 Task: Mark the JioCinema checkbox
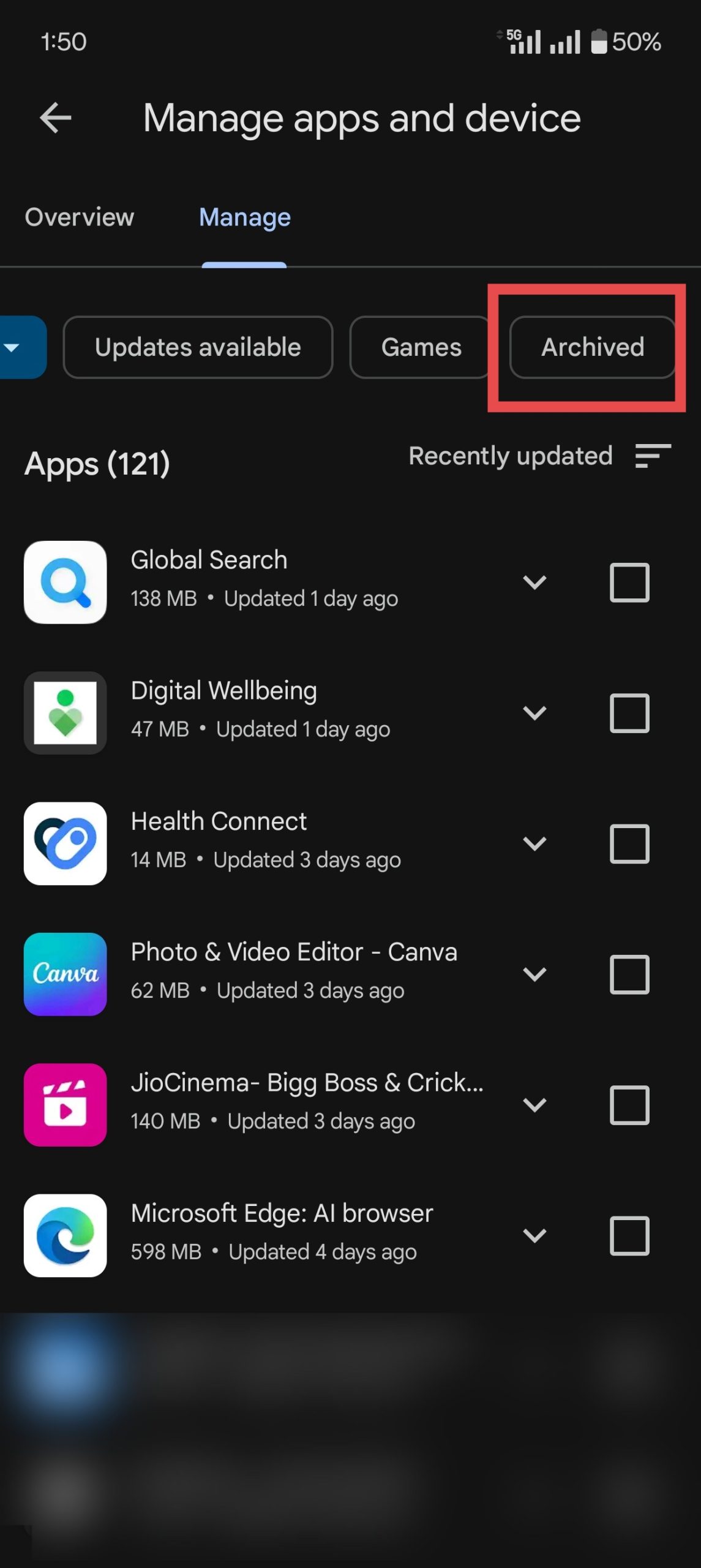629,1104
